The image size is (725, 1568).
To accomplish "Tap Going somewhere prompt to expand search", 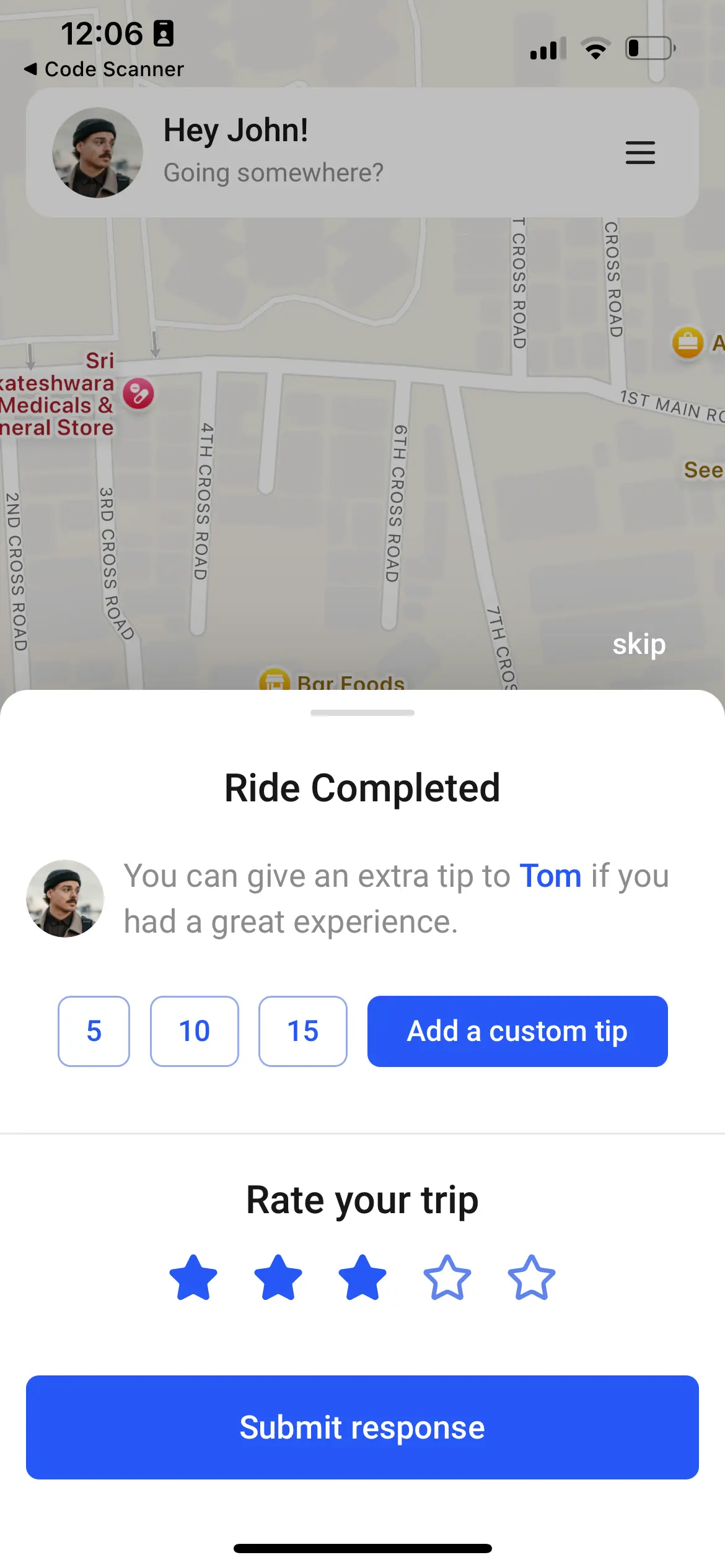I will [x=273, y=173].
